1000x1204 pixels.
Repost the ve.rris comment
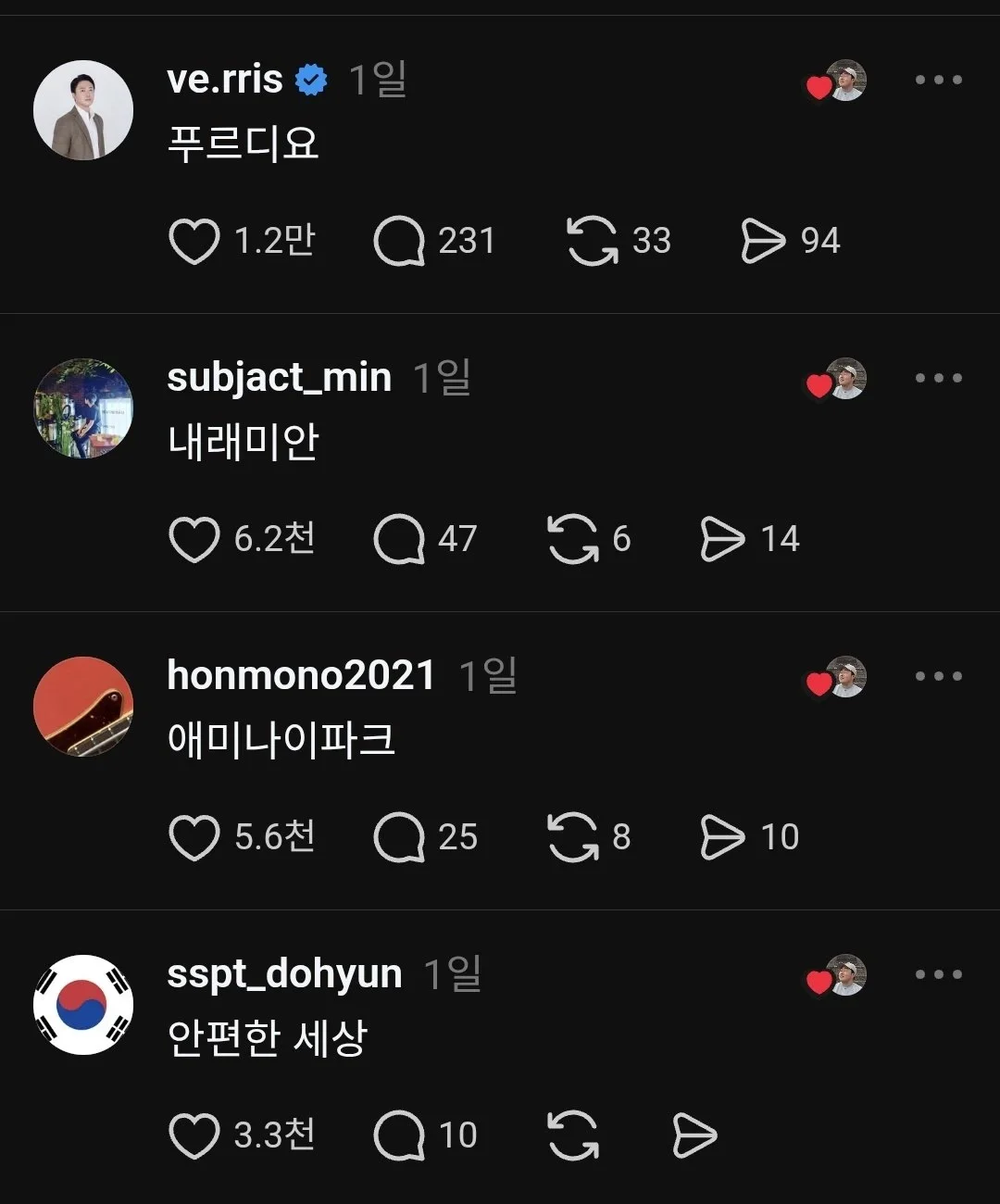[x=592, y=241]
